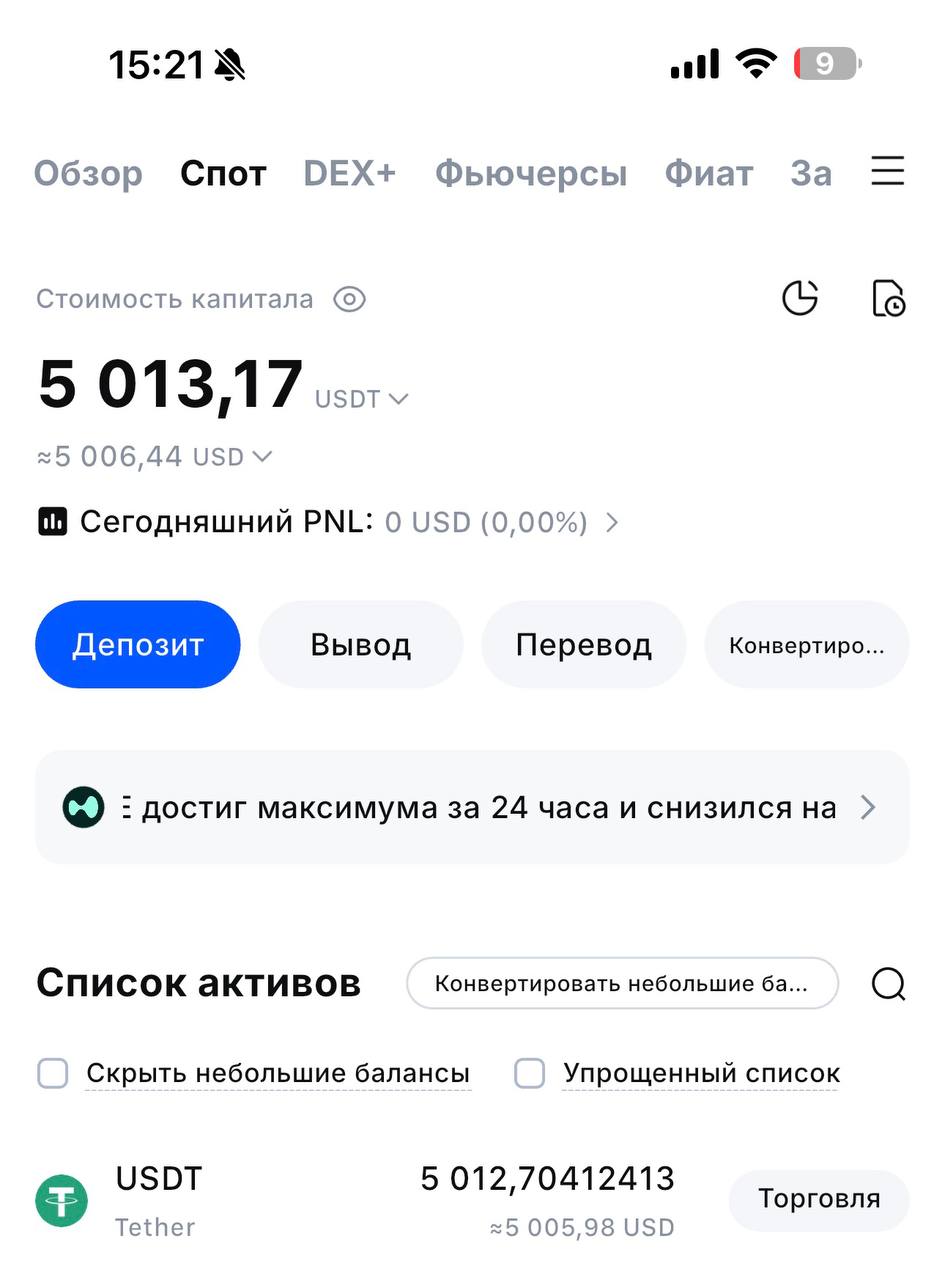This screenshot has width=945, height=1280.
Task: Open the DEX+ tab
Action: (x=350, y=174)
